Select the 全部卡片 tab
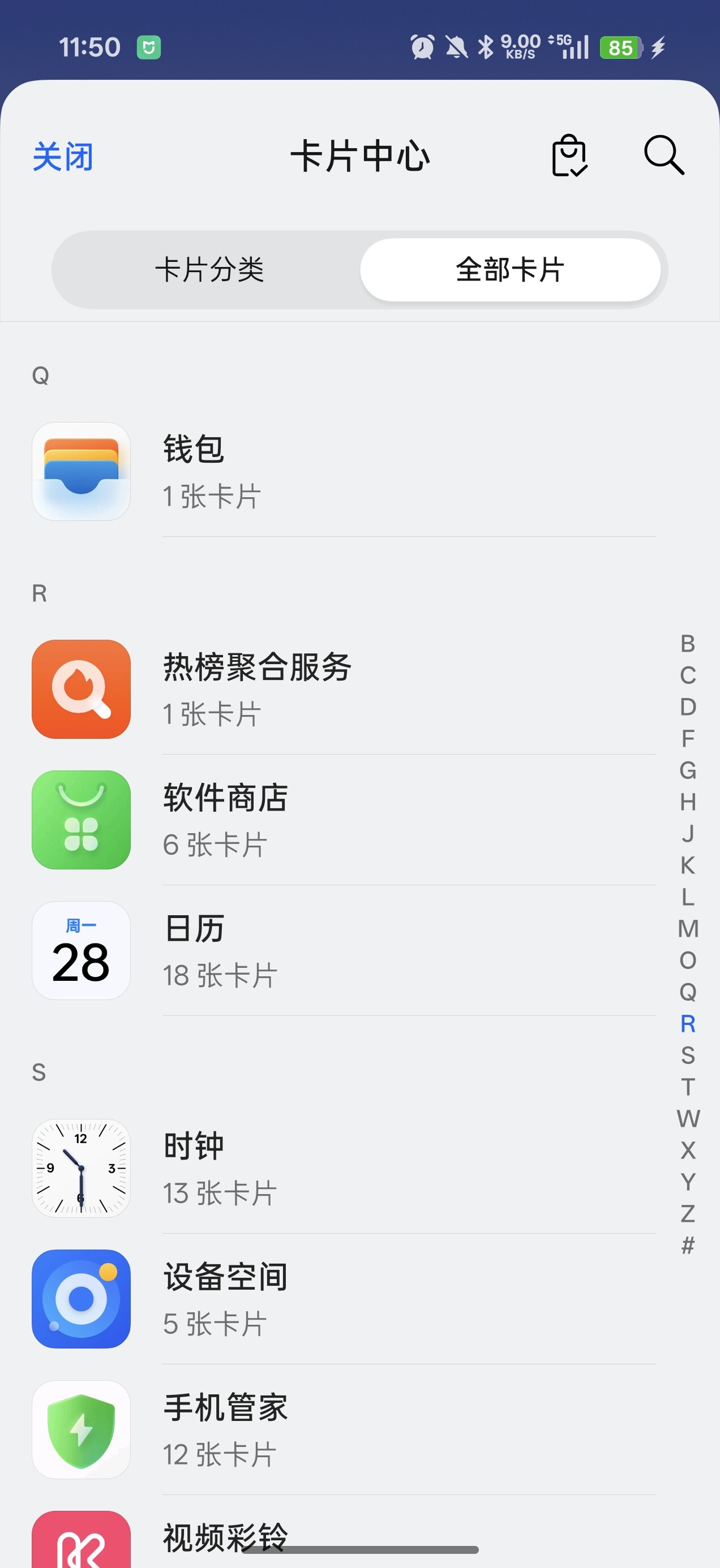Image resolution: width=720 pixels, height=1568 pixels. coord(510,270)
